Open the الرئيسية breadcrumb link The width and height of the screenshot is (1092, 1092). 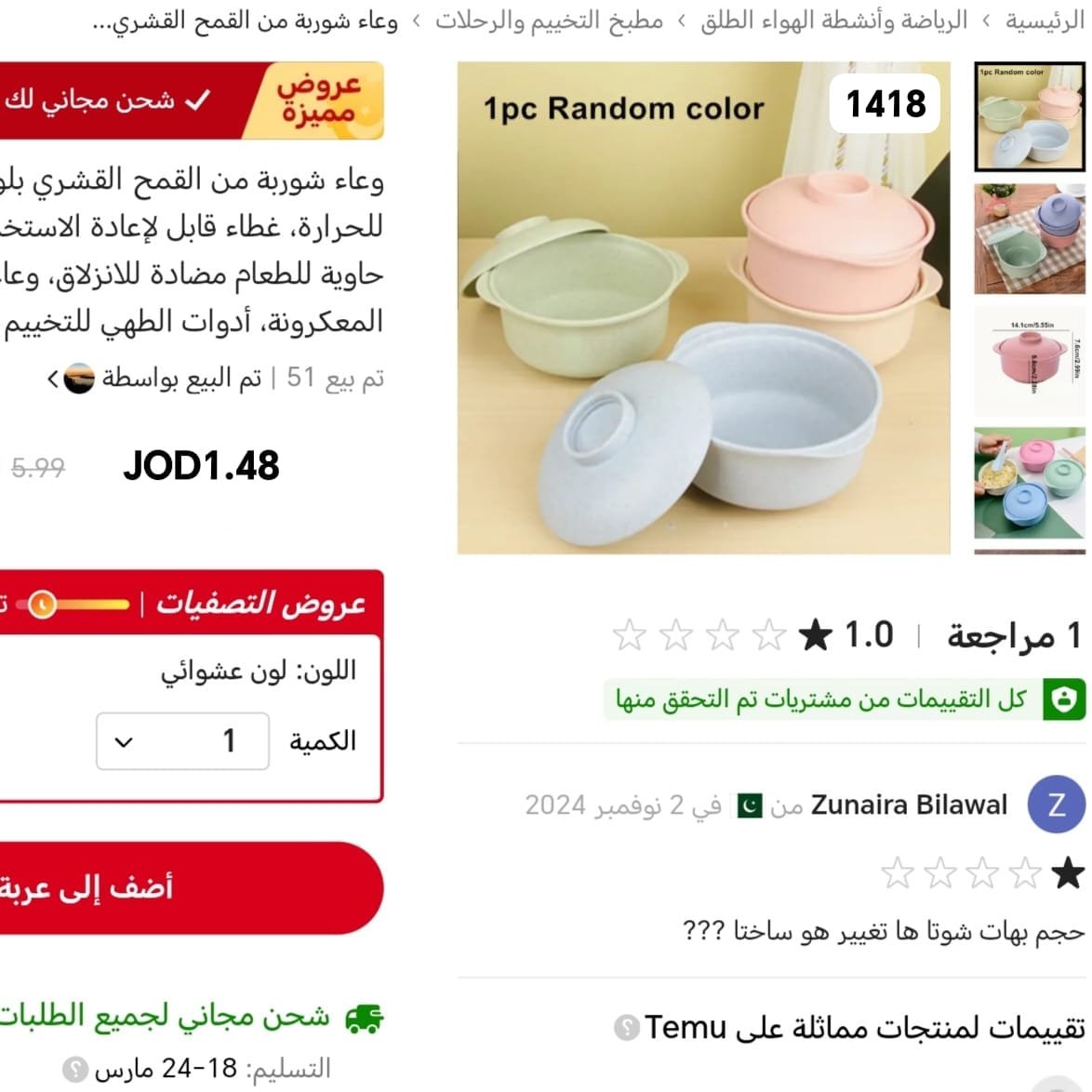[x=1044, y=20]
